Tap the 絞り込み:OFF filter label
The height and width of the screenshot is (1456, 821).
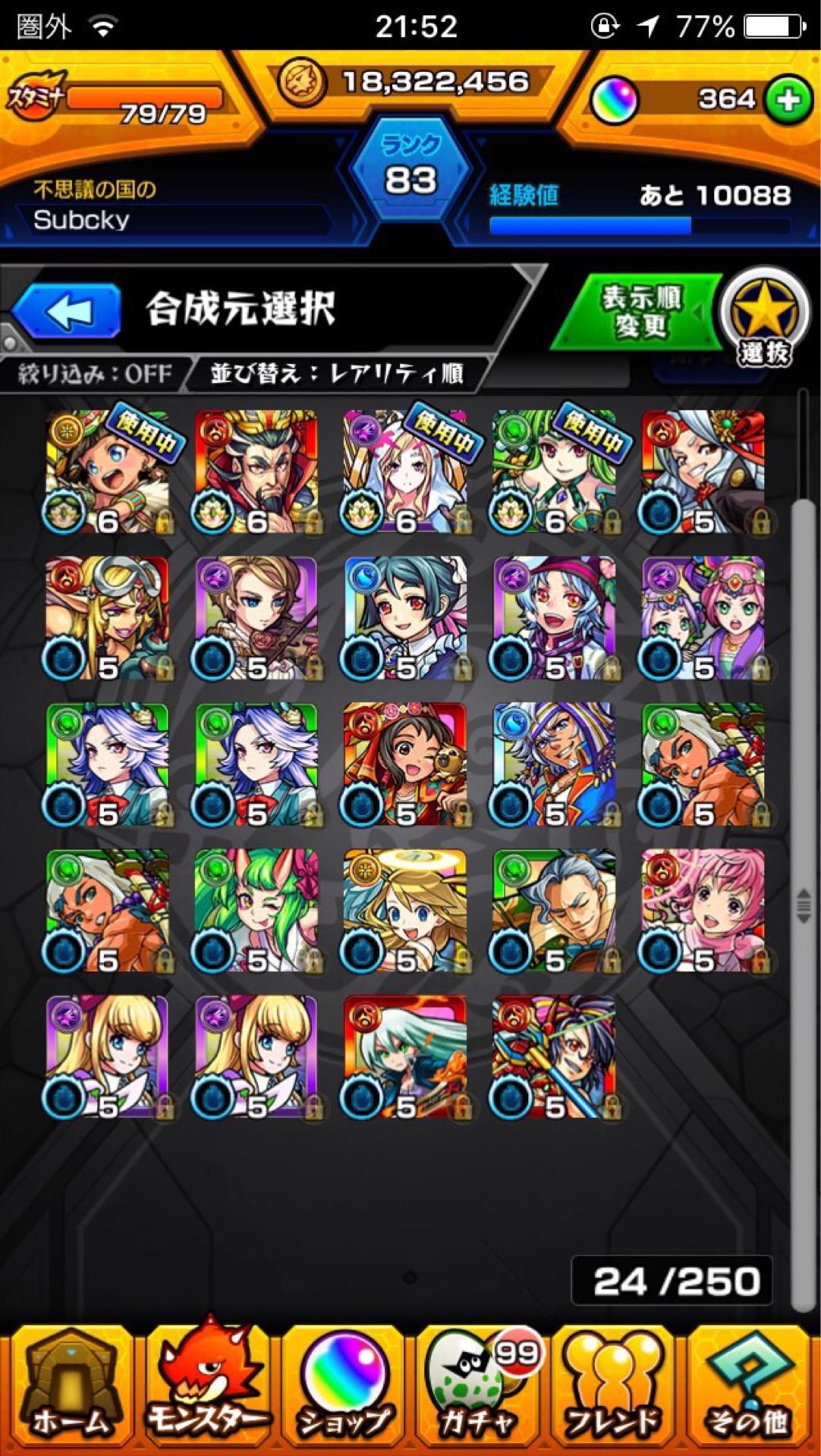pos(96,374)
